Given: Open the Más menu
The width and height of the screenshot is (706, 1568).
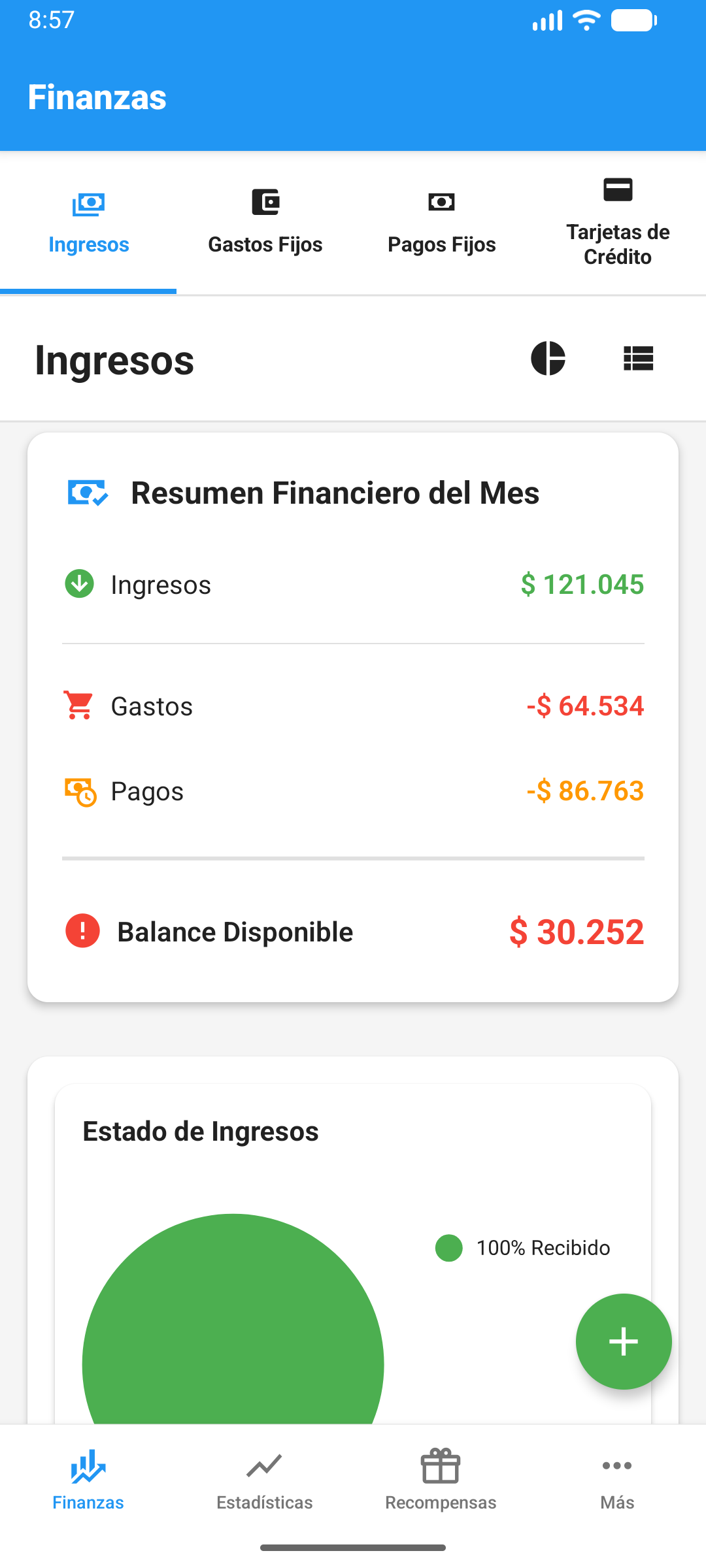Looking at the screenshot, I should click(617, 1481).
